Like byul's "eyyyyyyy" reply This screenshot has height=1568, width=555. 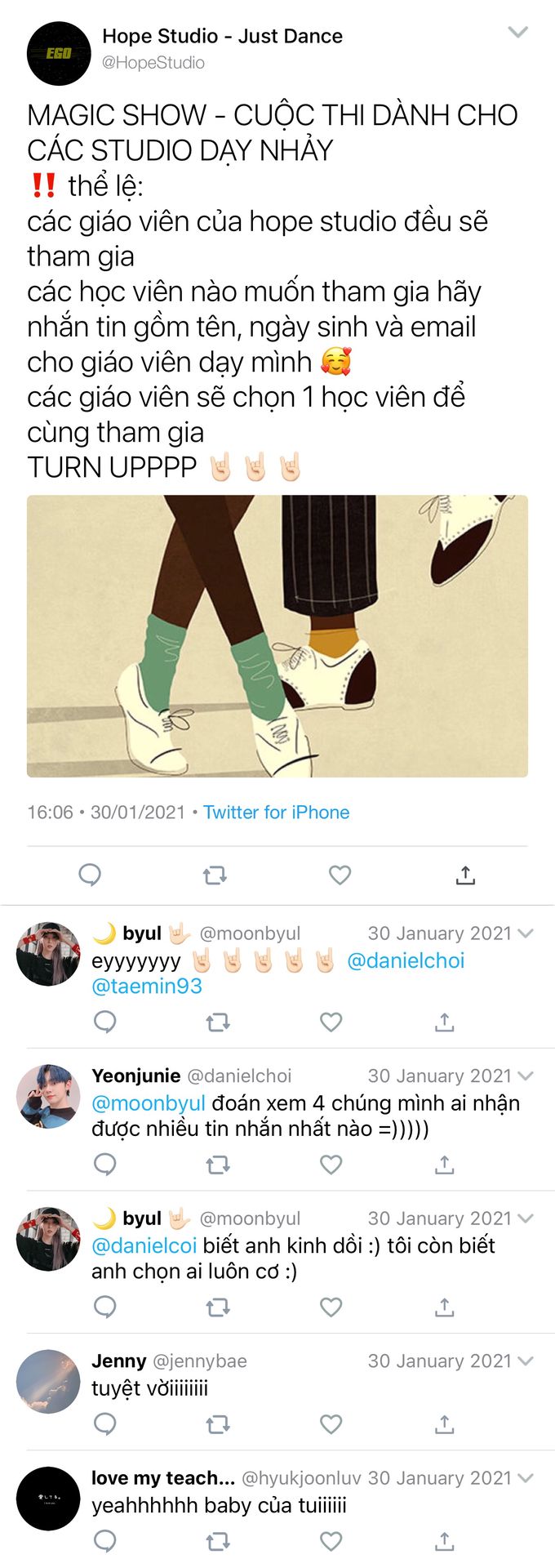point(331,1022)
